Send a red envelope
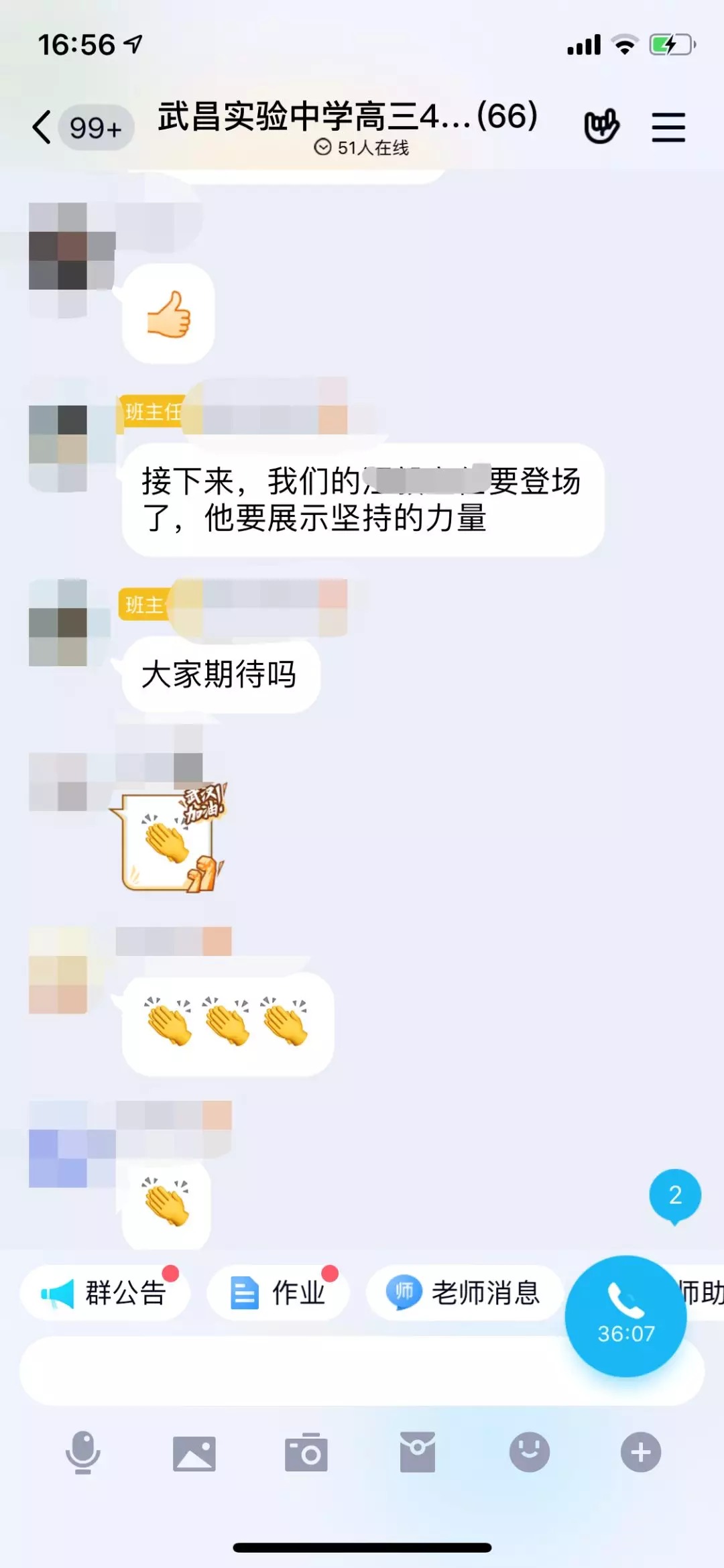724x1568 pixels. pos(418,1453)
